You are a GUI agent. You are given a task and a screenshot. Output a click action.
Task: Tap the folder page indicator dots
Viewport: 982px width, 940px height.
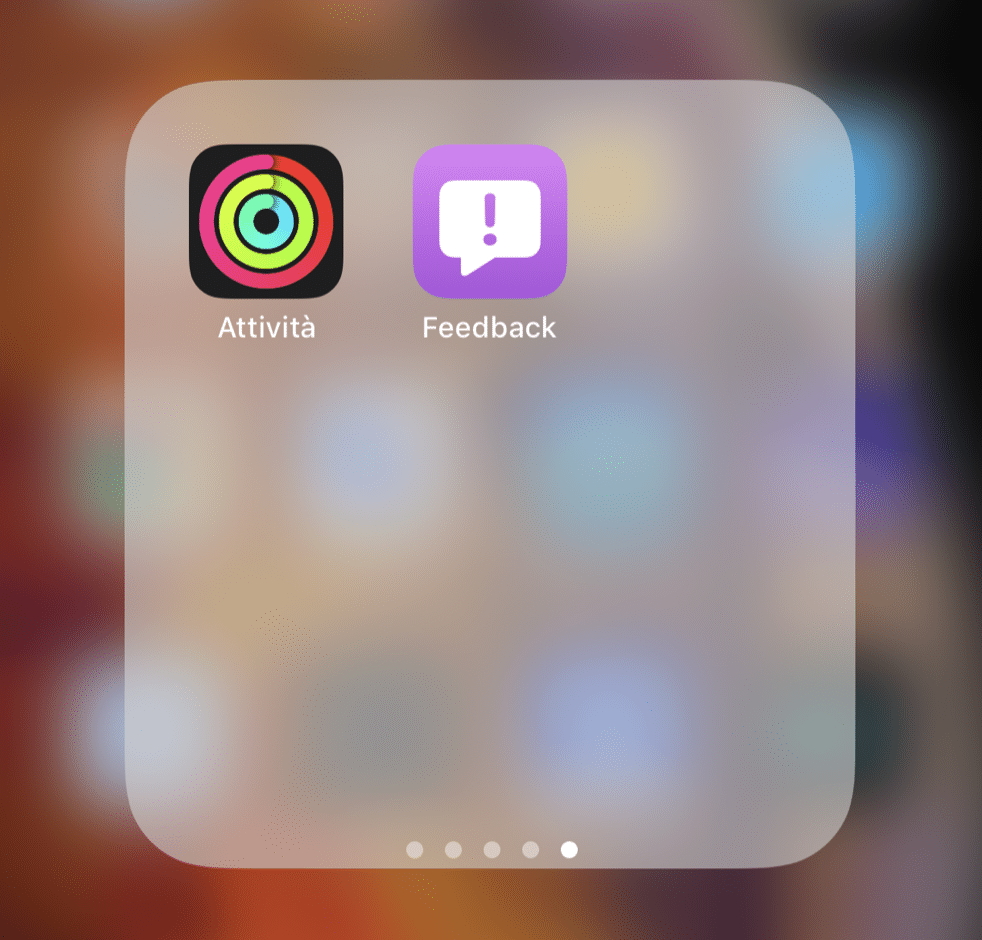[491, 850]
